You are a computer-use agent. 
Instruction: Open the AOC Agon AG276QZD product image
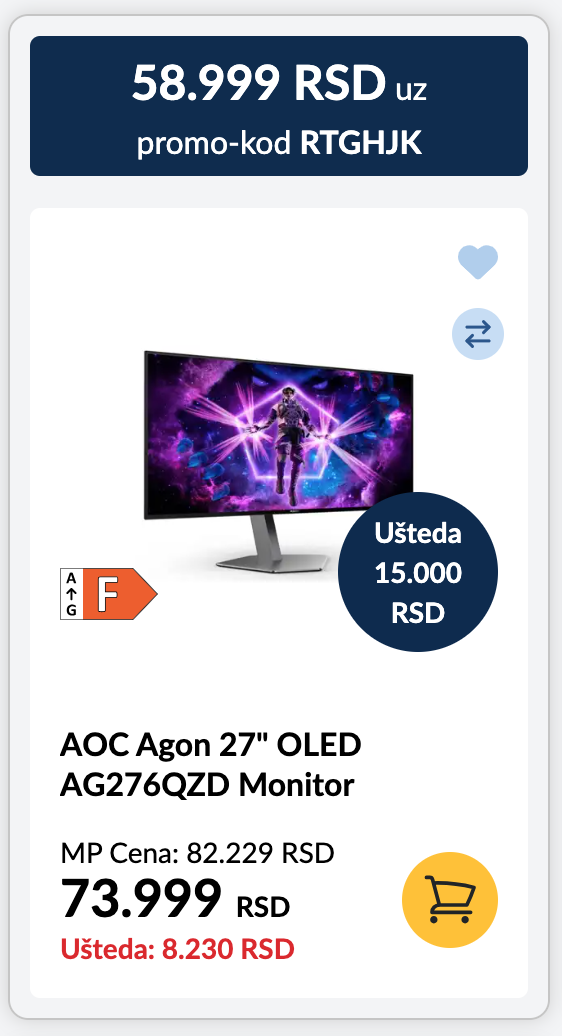click(278, 462)
